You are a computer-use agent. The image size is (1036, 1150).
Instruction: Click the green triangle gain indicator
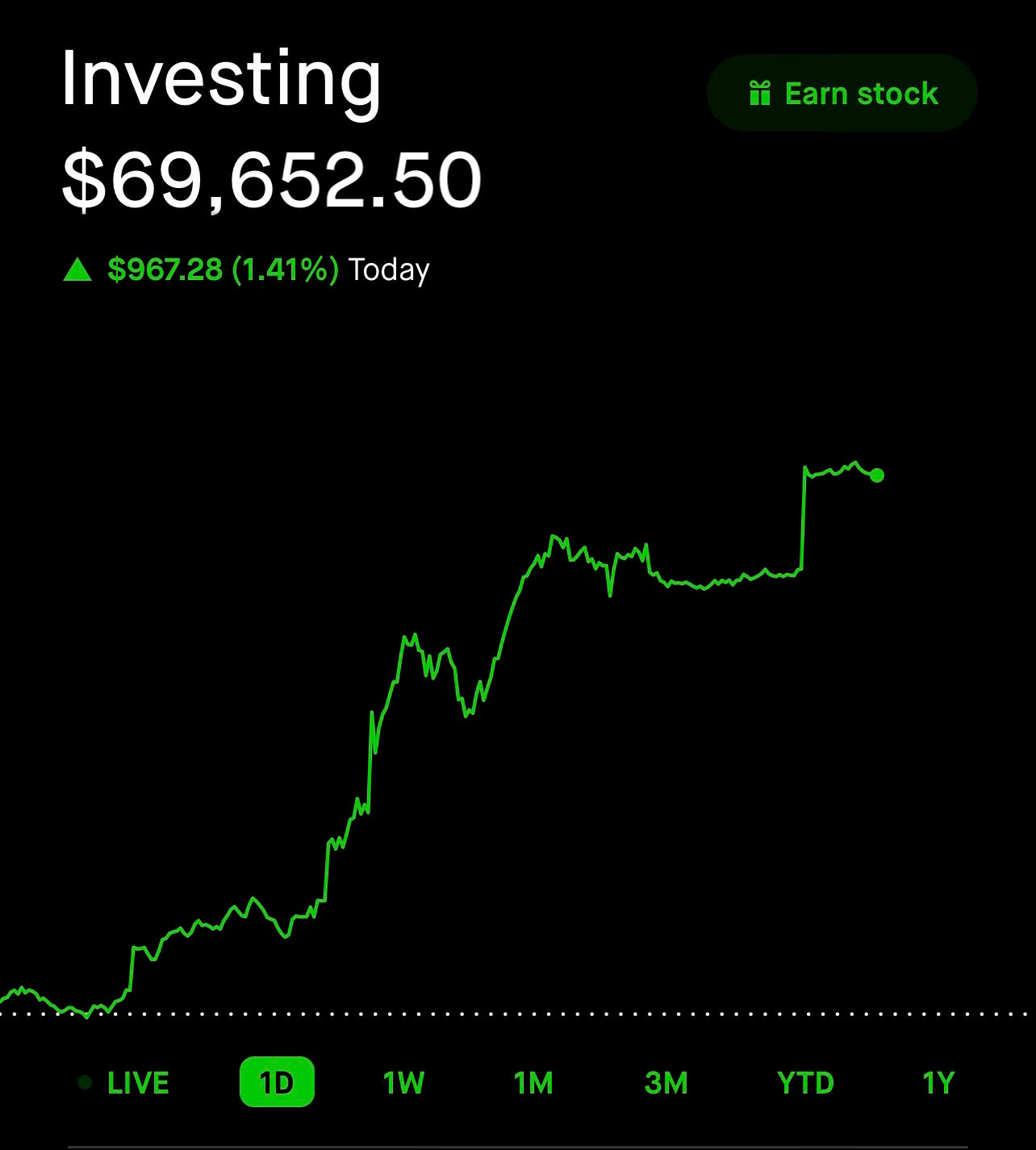79,269
